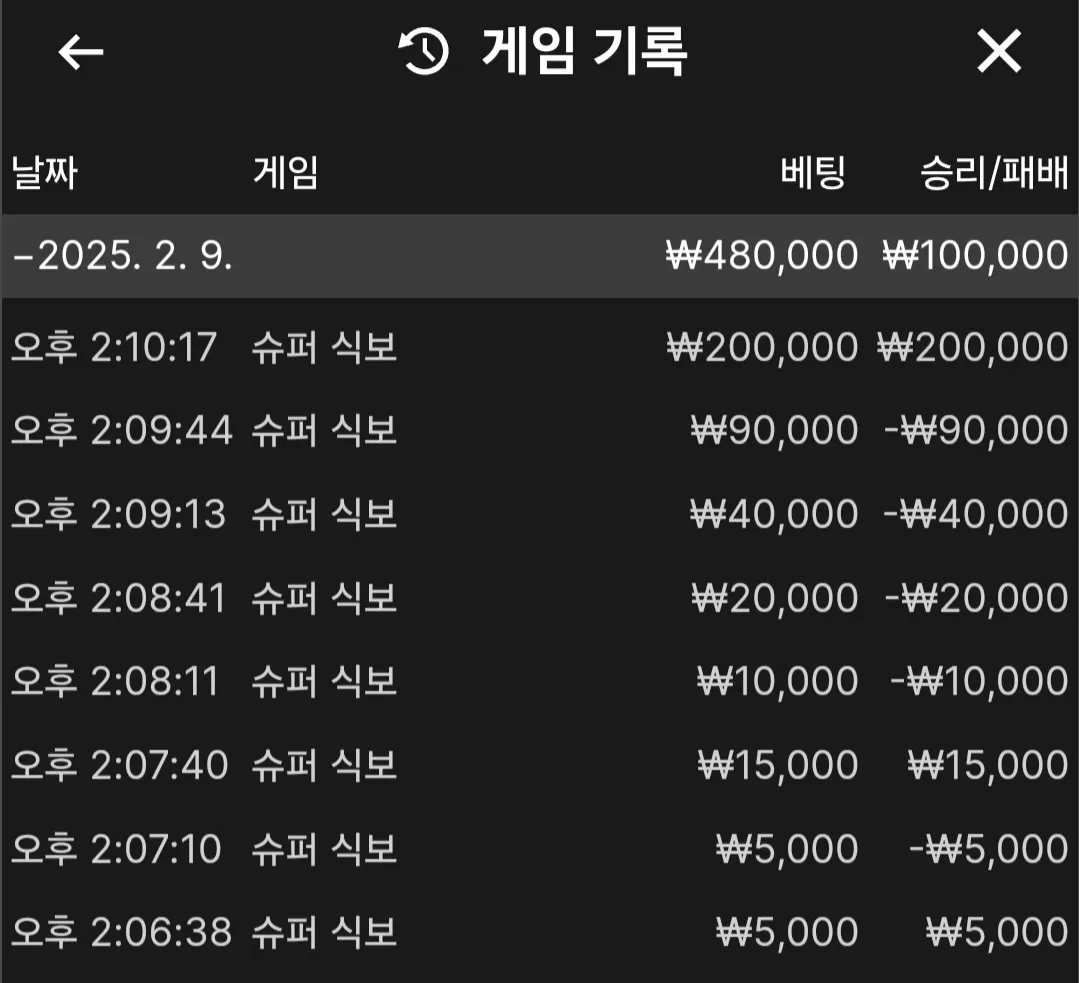Image resolution: width=1079 pixels, height=983 pixels.
Task: Open the 오후 2:10:17 슈퍼 식보 record
Action: click(540, 347)
